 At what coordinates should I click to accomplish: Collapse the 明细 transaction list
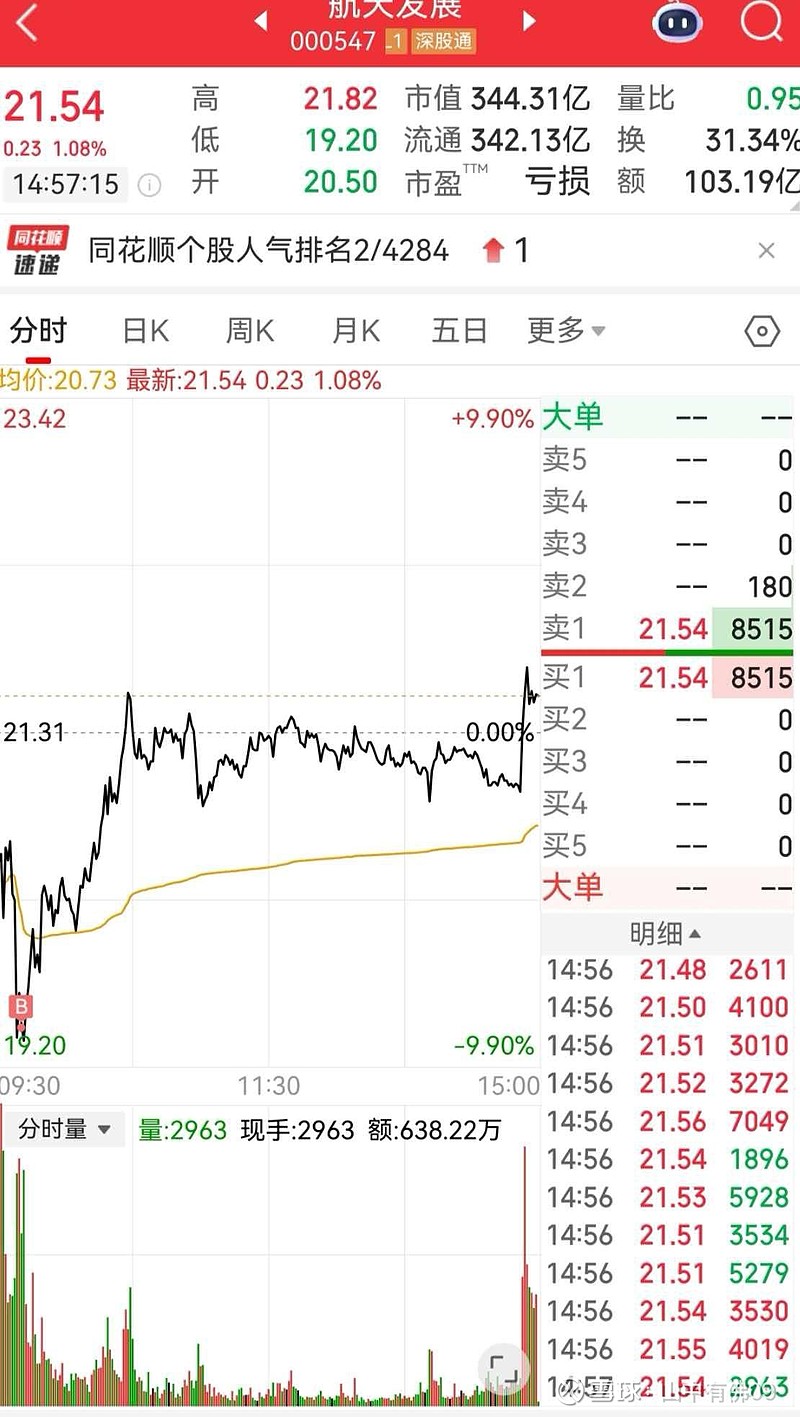666,932
